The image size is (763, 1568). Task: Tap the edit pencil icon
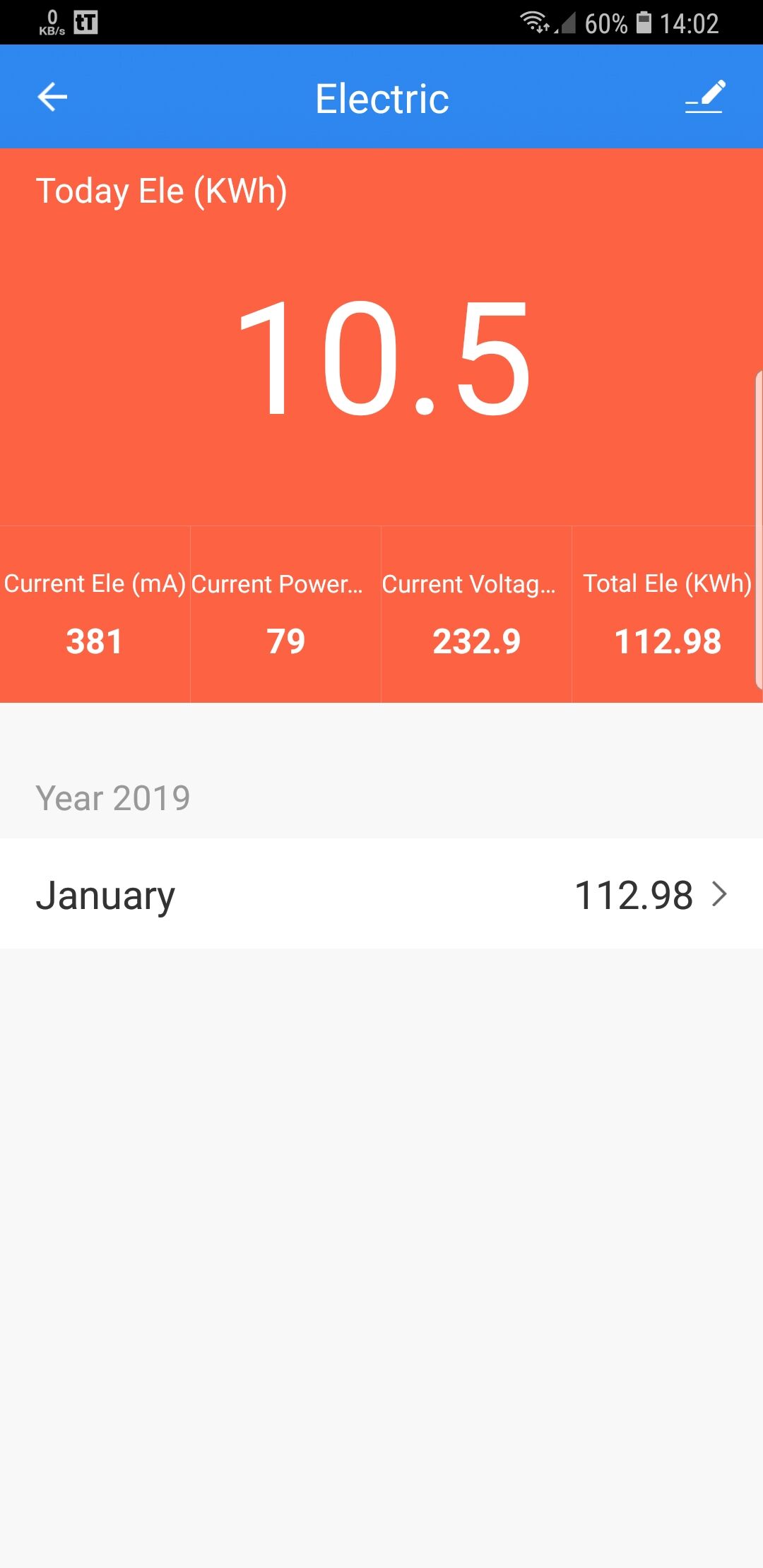[x=706, y=97]
